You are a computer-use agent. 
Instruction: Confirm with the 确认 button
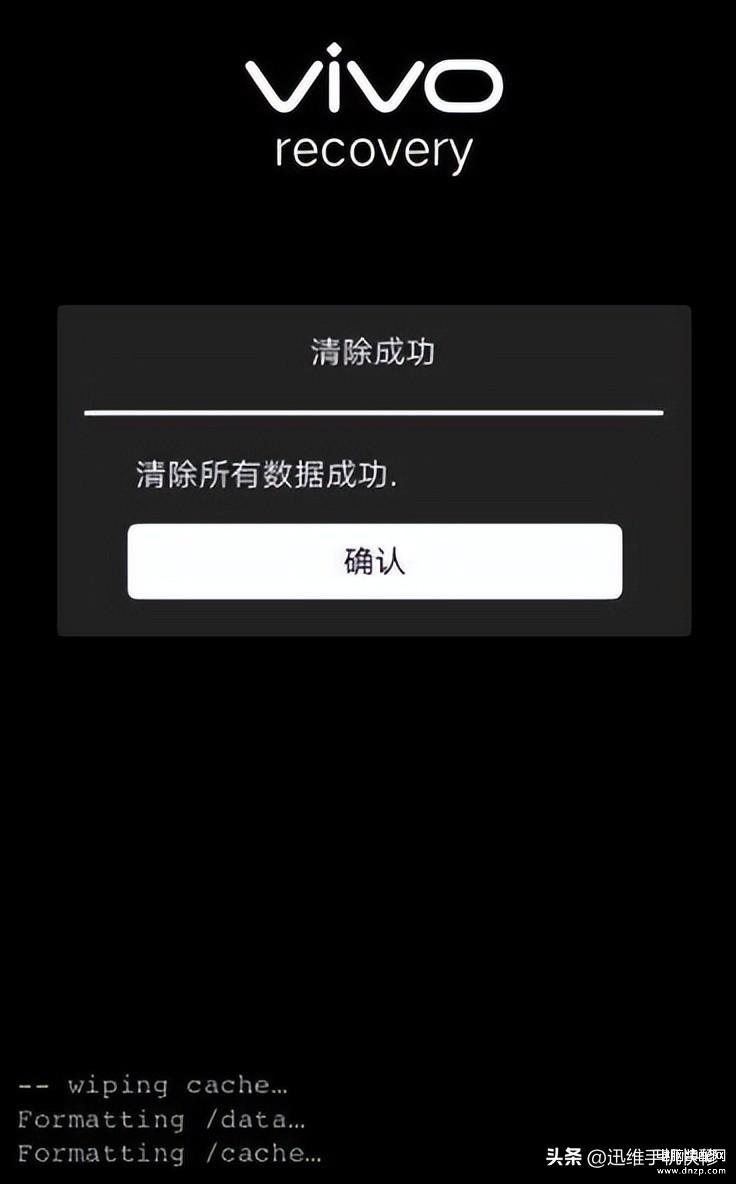coord(374,562)
